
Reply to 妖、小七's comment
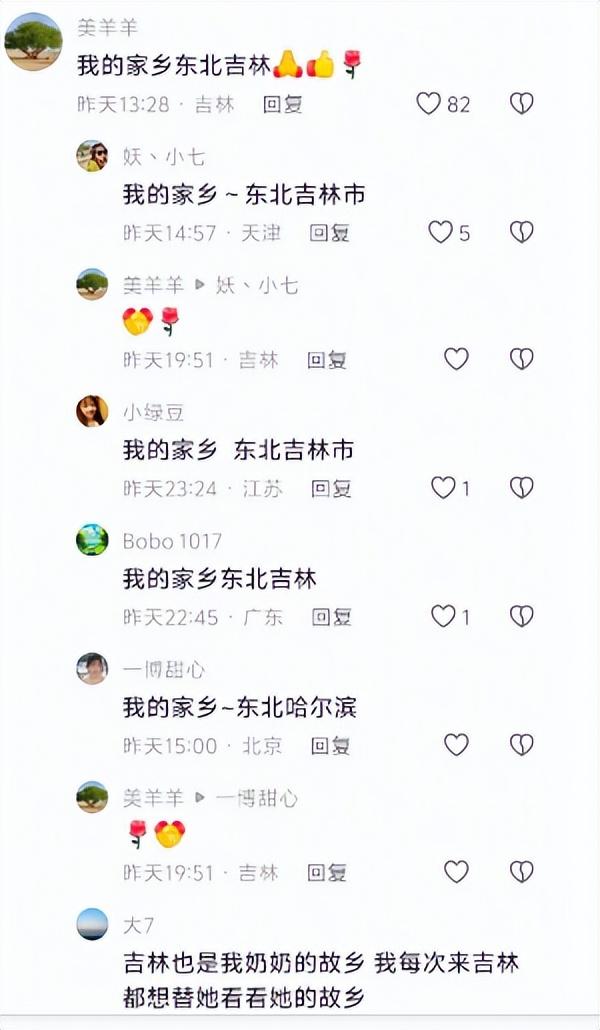coord(329,232)
